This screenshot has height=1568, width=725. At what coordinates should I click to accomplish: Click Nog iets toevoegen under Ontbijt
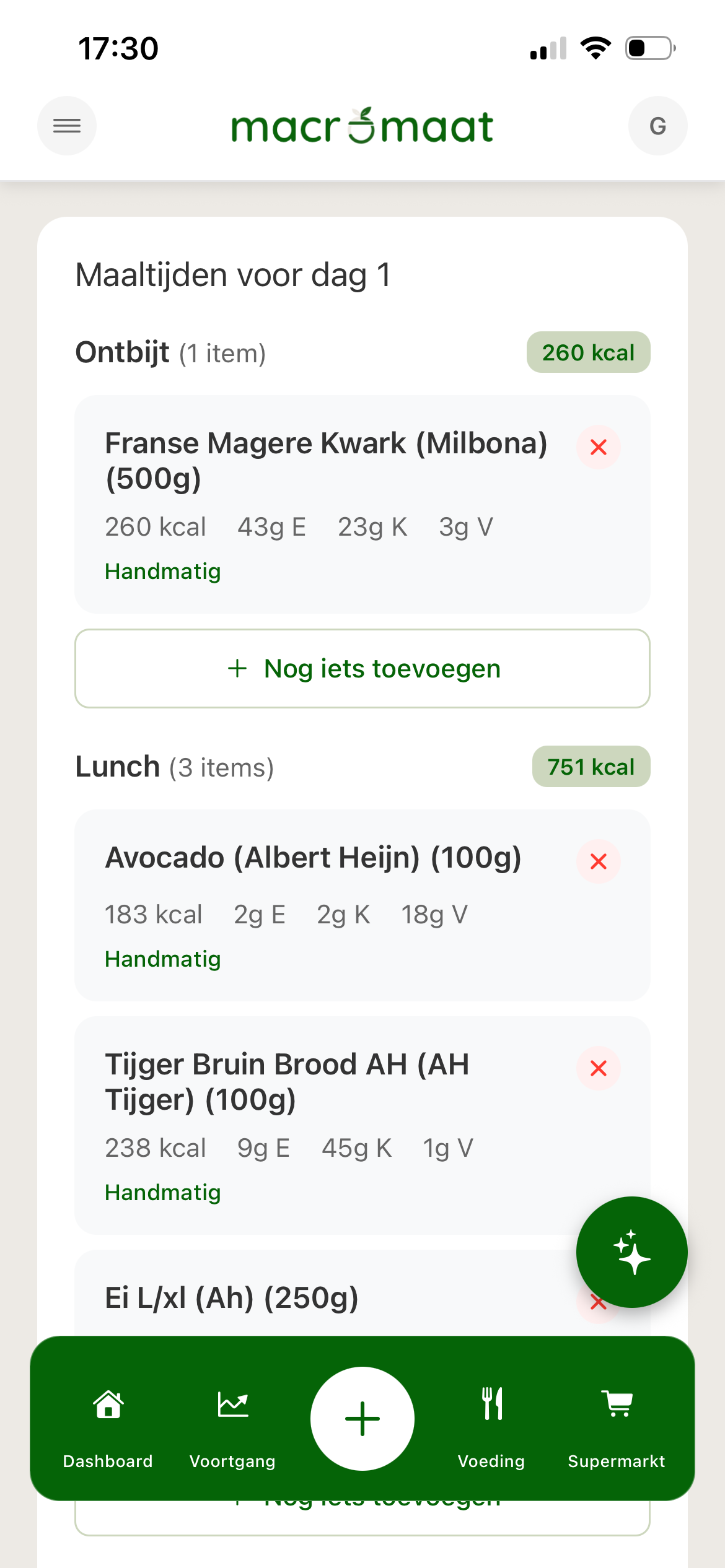(x=362, y=668)
